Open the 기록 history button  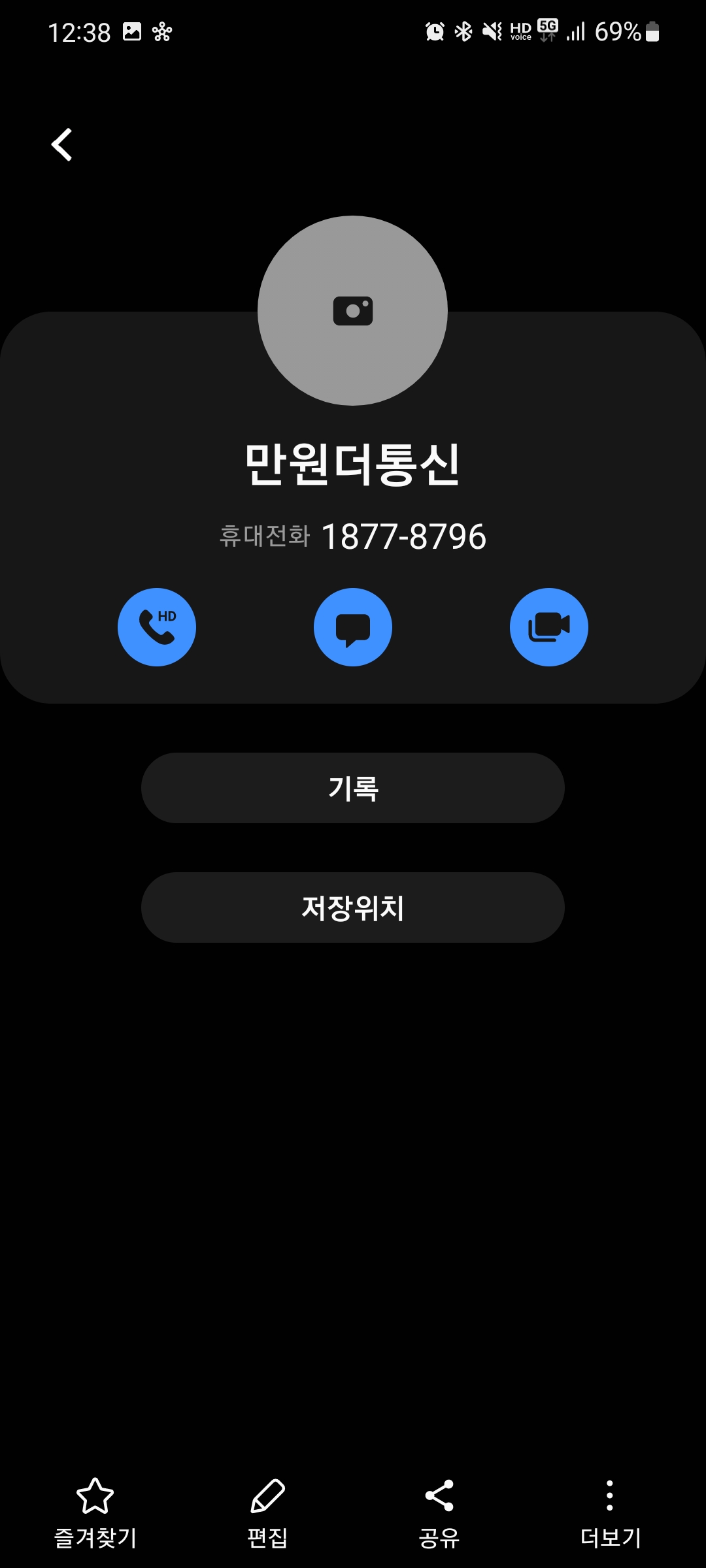[353, 788]
